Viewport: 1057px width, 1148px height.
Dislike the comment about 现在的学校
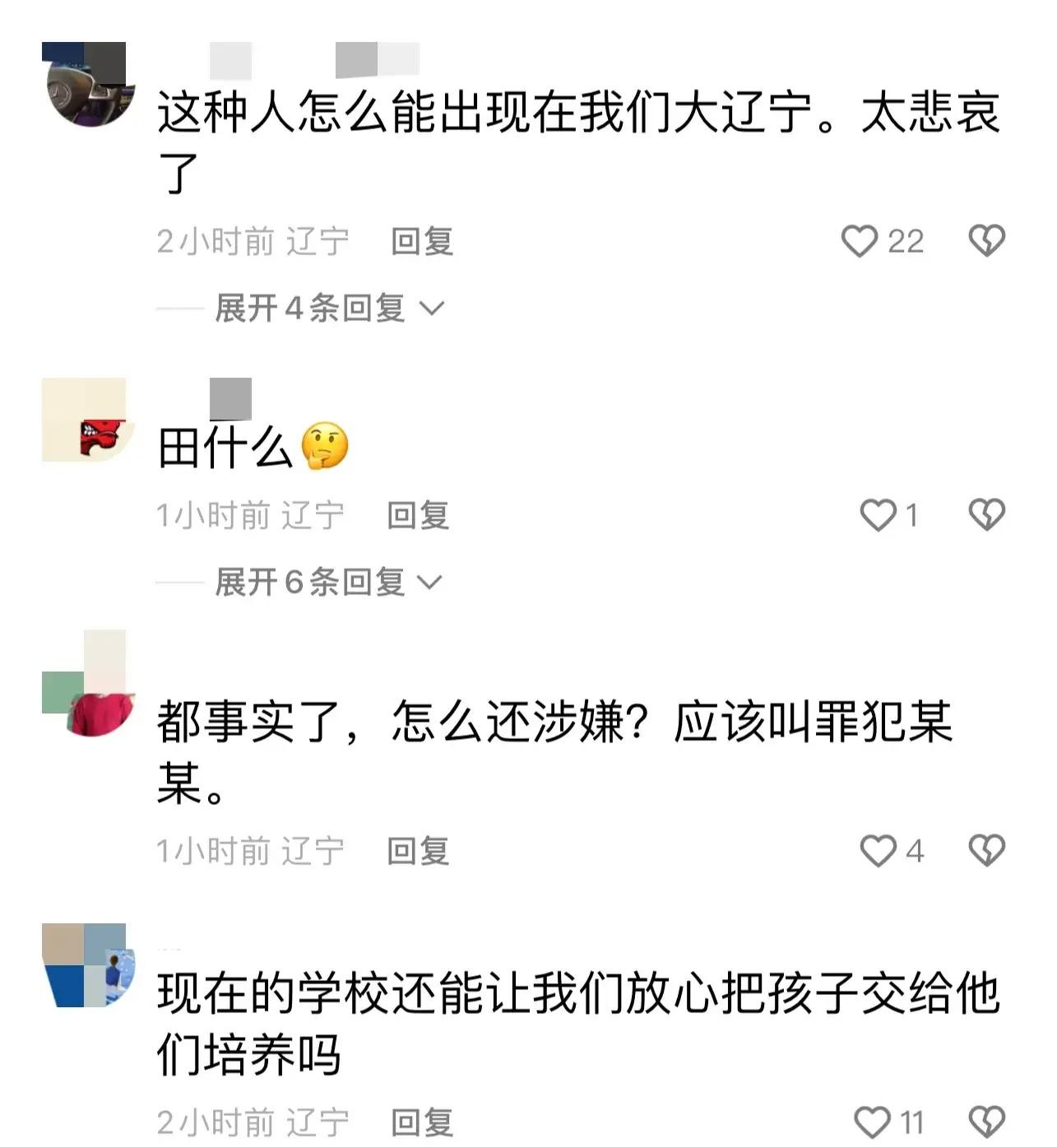(986, 1122)
